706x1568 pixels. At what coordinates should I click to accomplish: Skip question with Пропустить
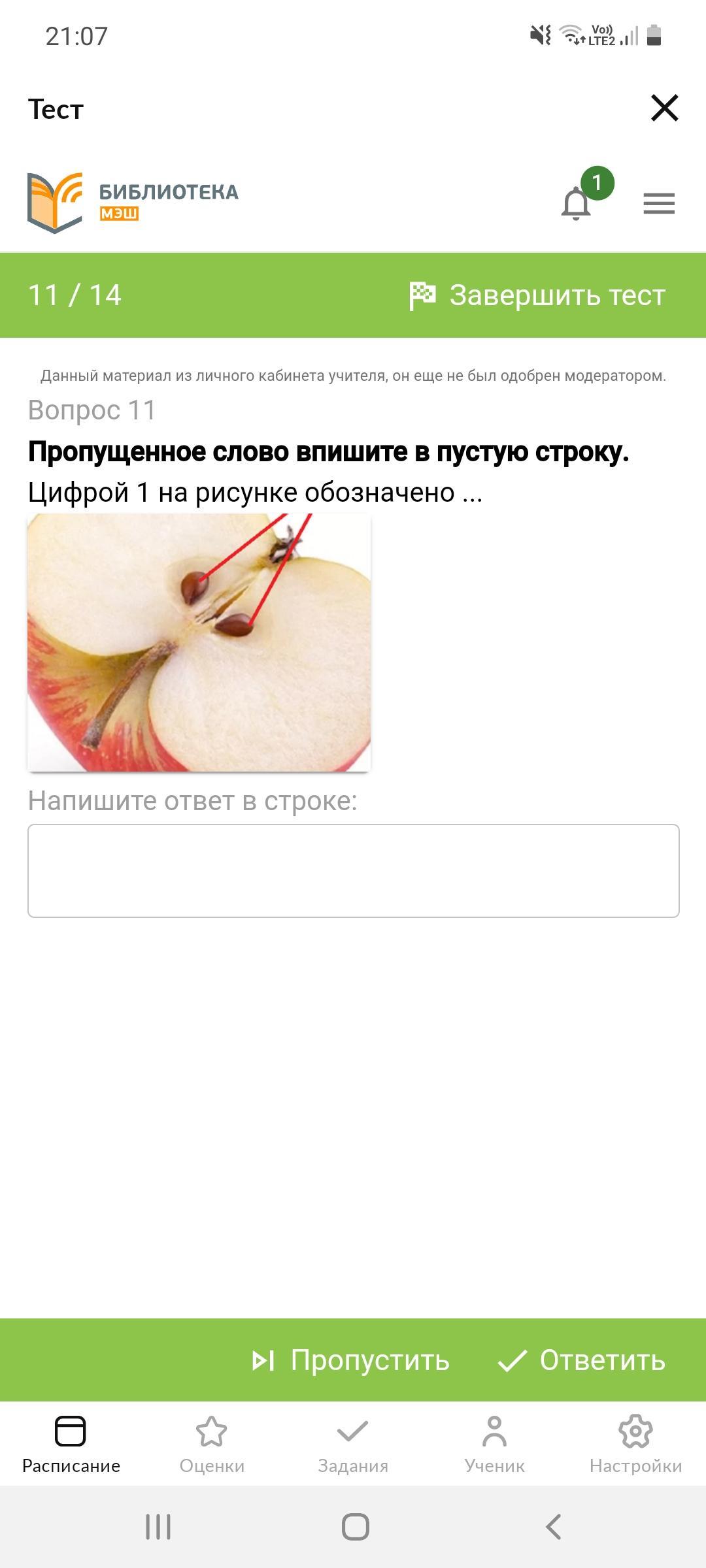point(351,1360)
